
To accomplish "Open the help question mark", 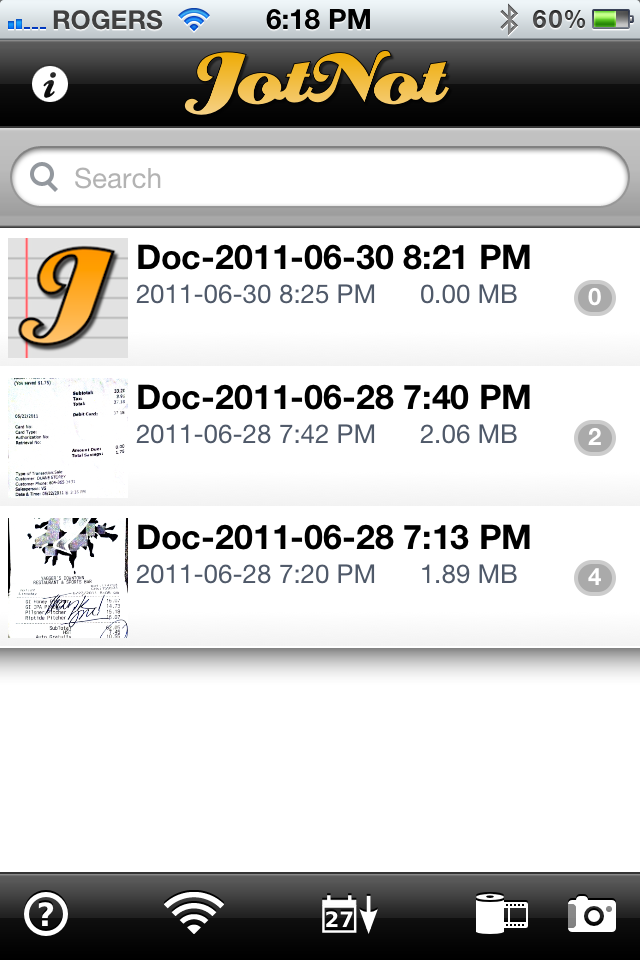I will [46, 915].
